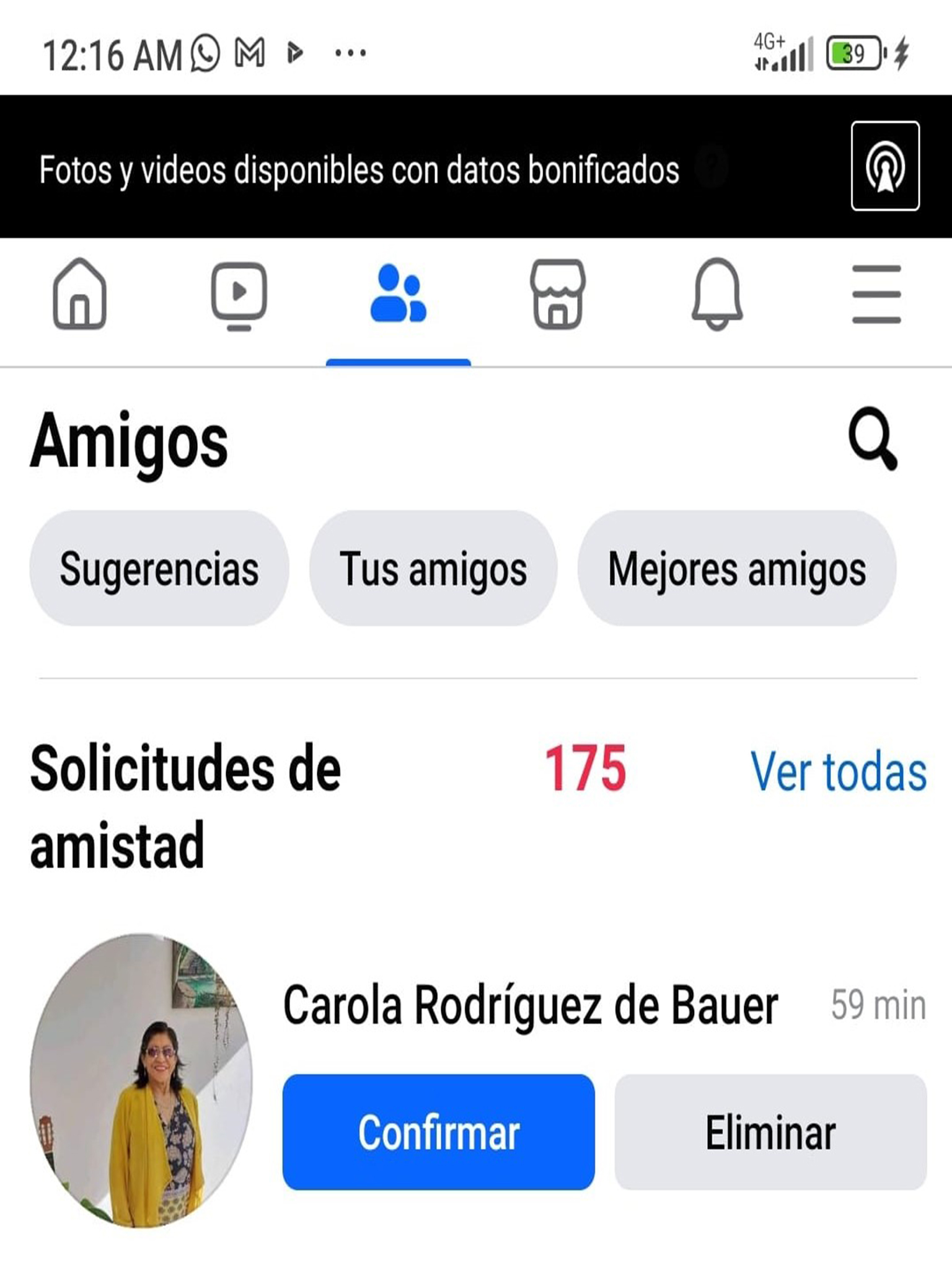View Carola Rodríguez de Bauer's profile picture
Viewport: 952px width, 1270px height.
coord(141,1080)
